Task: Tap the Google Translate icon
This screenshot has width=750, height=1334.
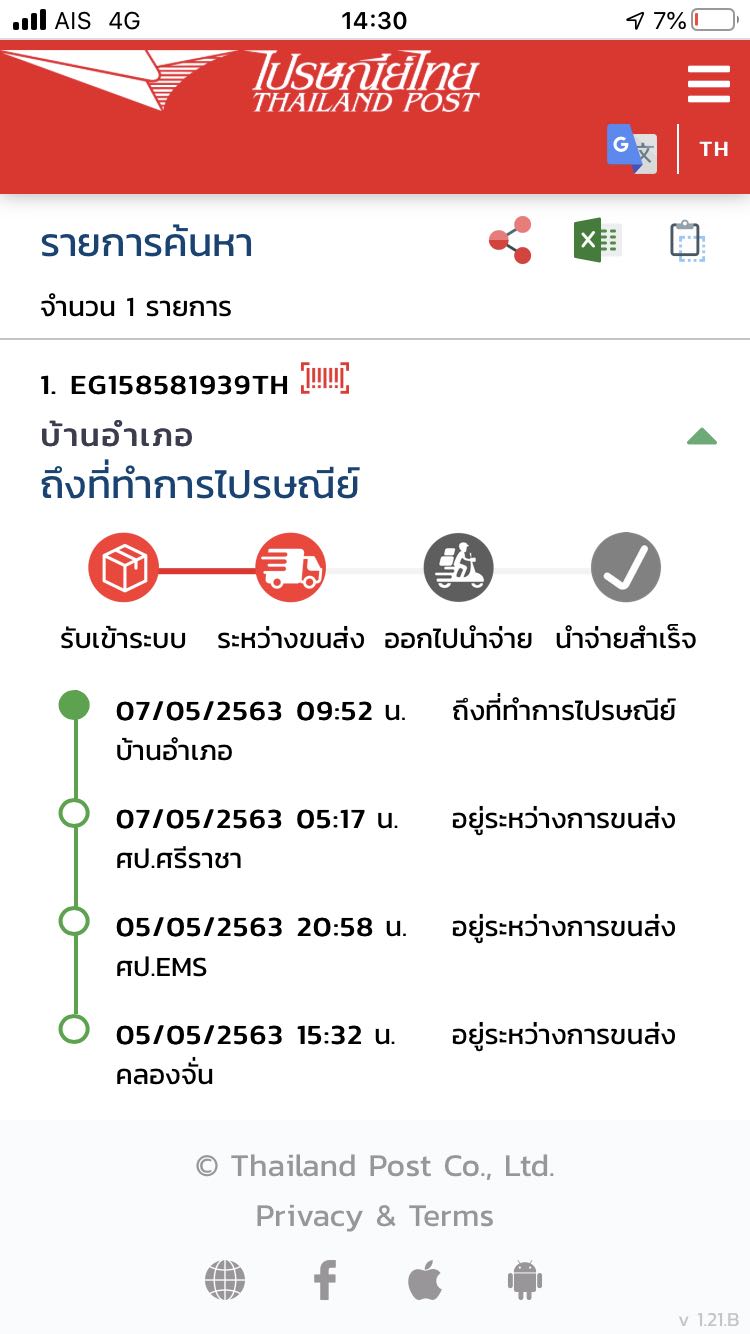Action: (632, 149)
